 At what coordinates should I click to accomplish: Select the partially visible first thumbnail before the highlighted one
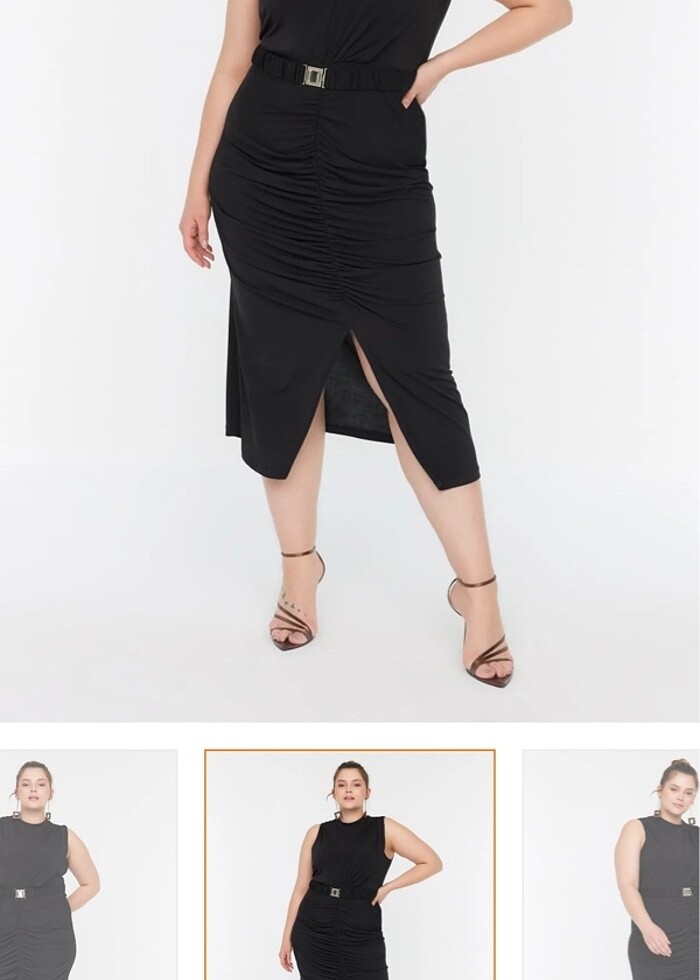pos(88,865)
